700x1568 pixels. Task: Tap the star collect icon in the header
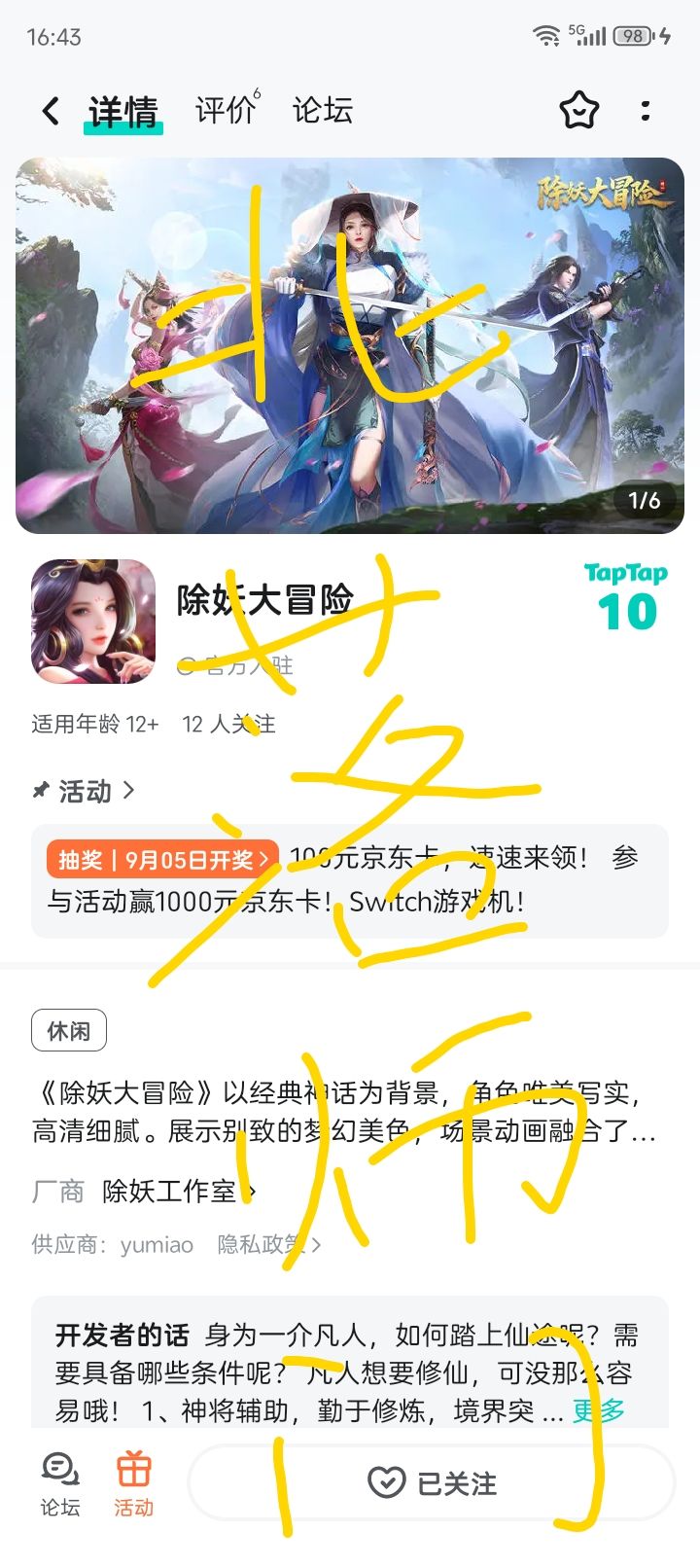pos(578,110)
